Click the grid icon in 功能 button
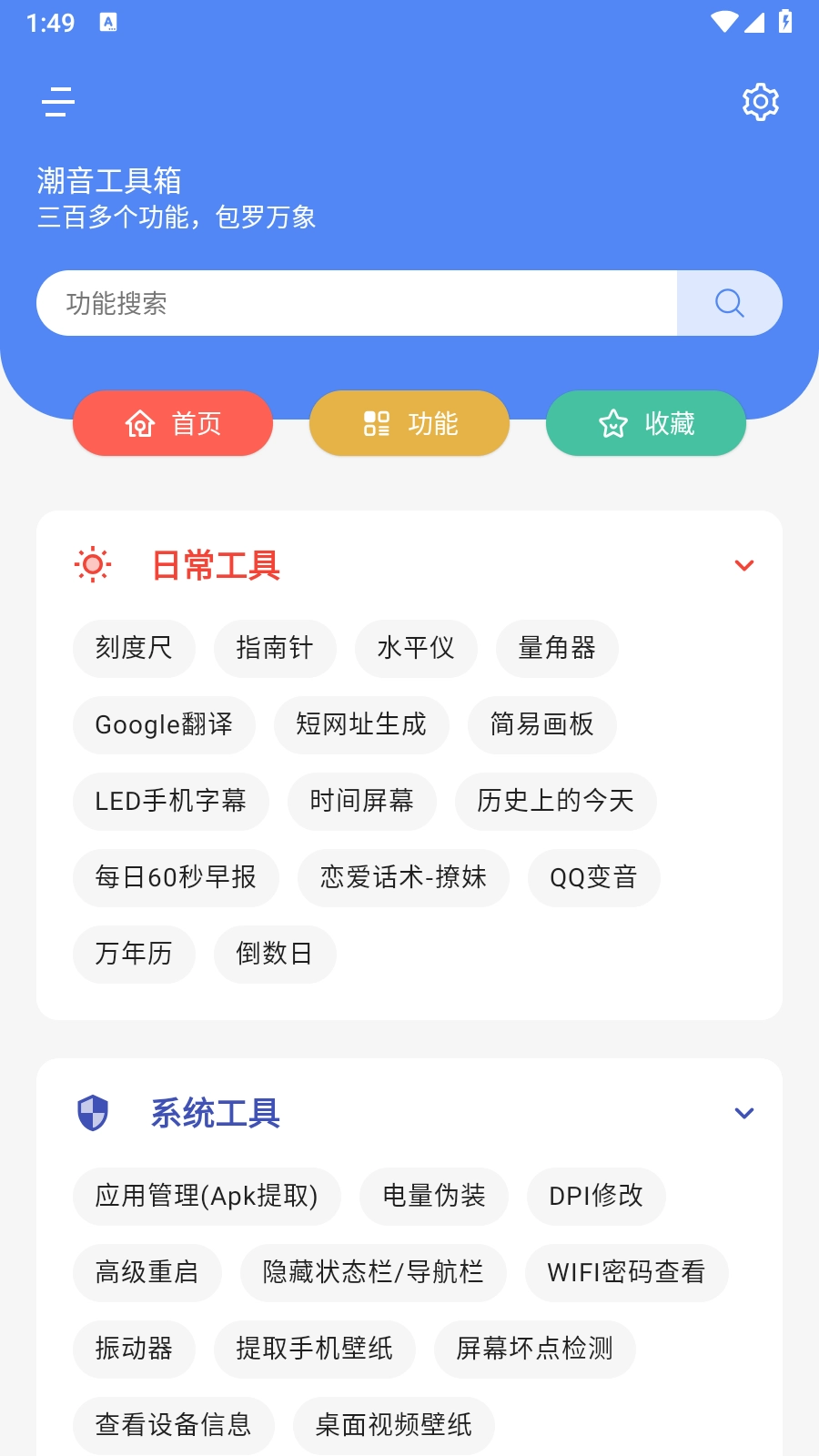 point(376,423)
